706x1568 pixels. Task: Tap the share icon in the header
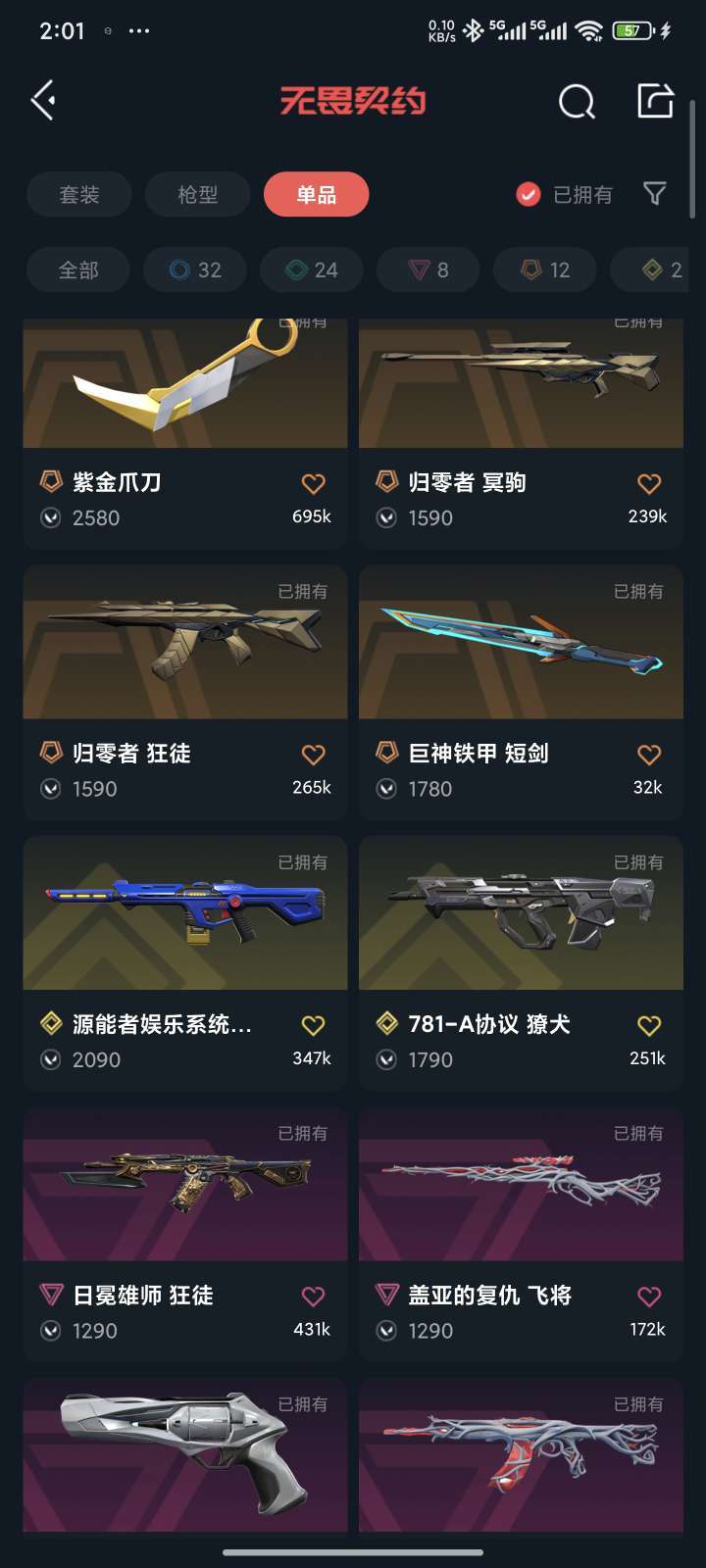tap(655, 100)
